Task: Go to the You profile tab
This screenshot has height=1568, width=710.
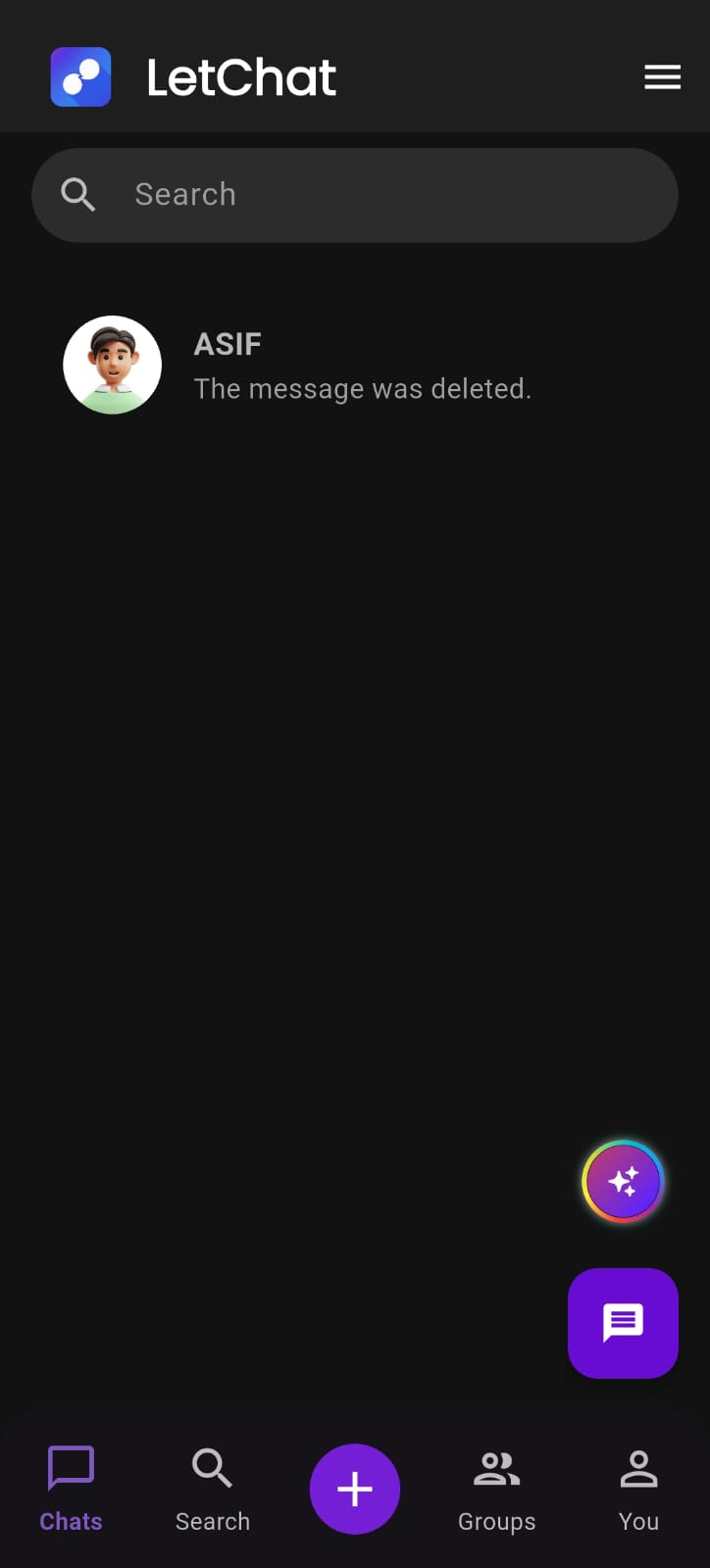Action: point(638,1490)
